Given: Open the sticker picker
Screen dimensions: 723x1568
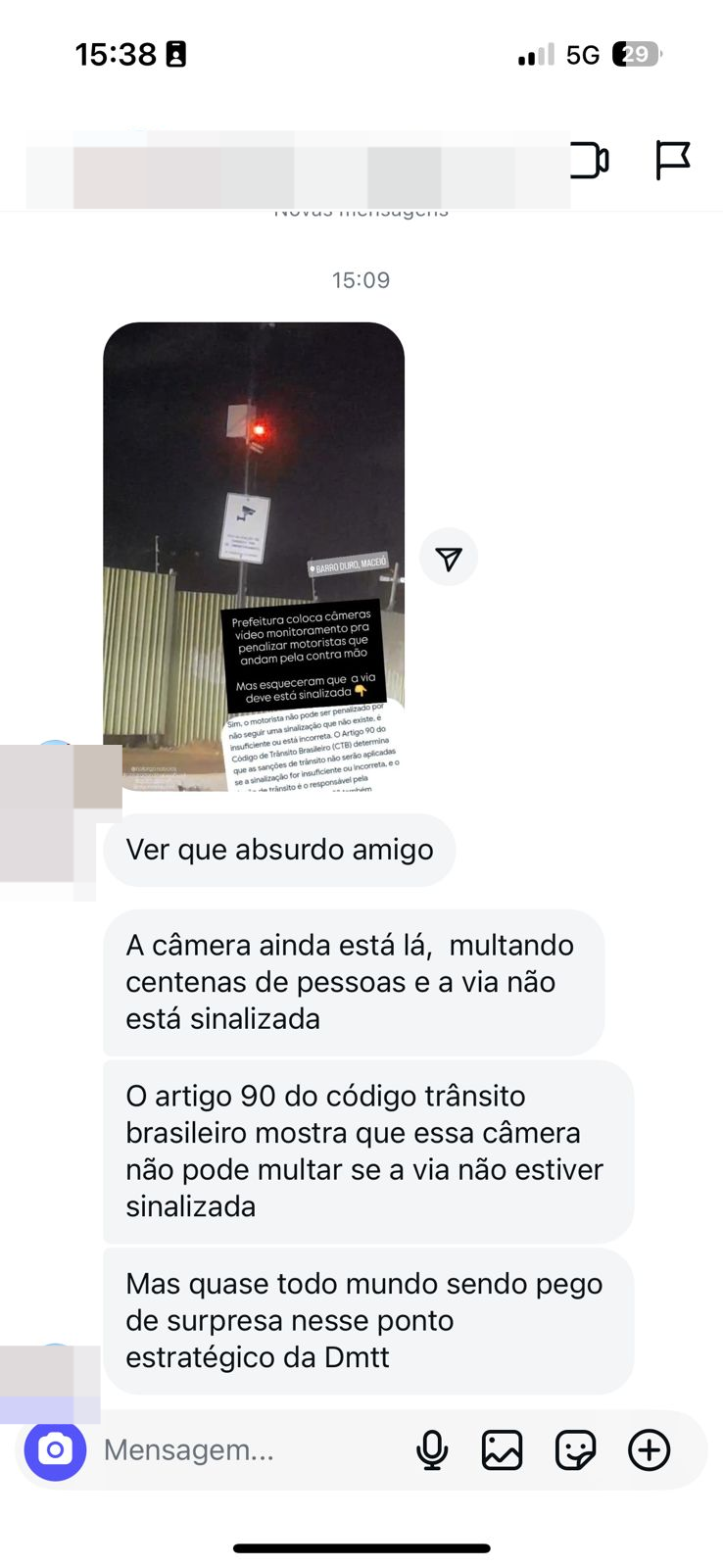Looking at the screenshot, I should (x=575, y=1449).
